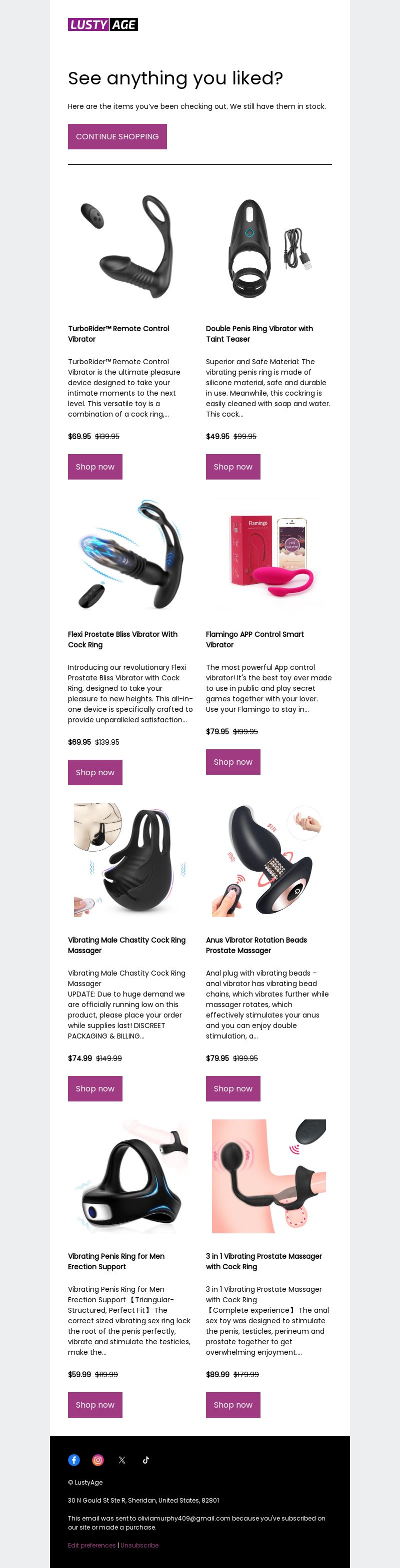Tap the Continue Shopping button
This screenshot has height=1568, width=400.
(x=117, y=136)
